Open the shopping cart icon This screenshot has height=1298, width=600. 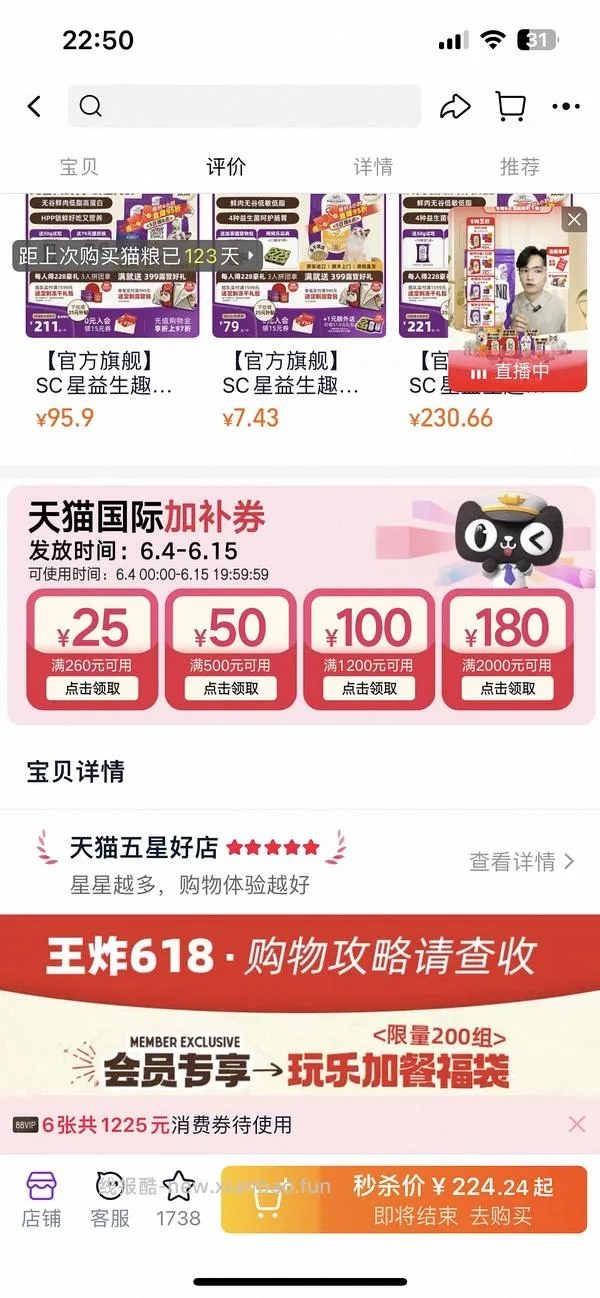(x=511, y=106)
